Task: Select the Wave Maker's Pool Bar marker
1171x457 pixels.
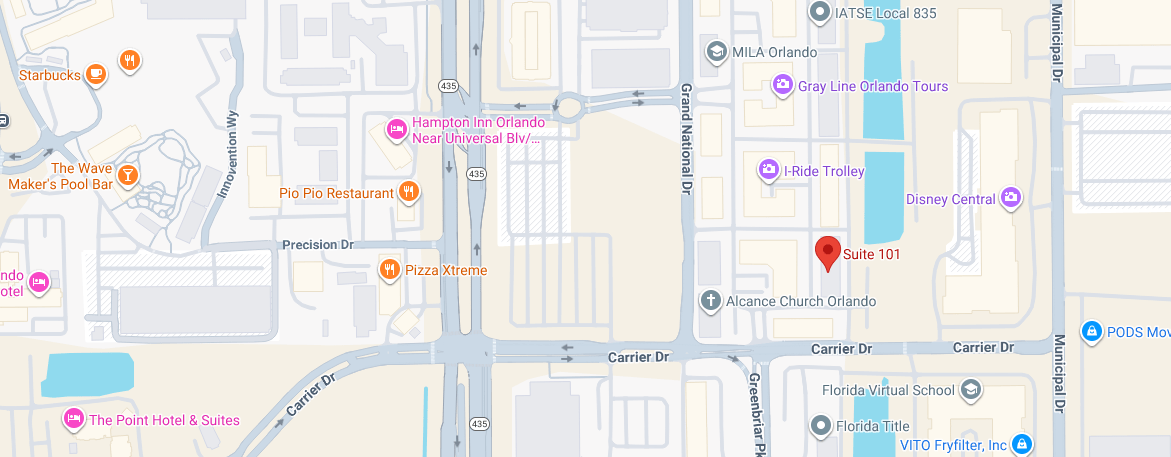Action: click(127, 177)
